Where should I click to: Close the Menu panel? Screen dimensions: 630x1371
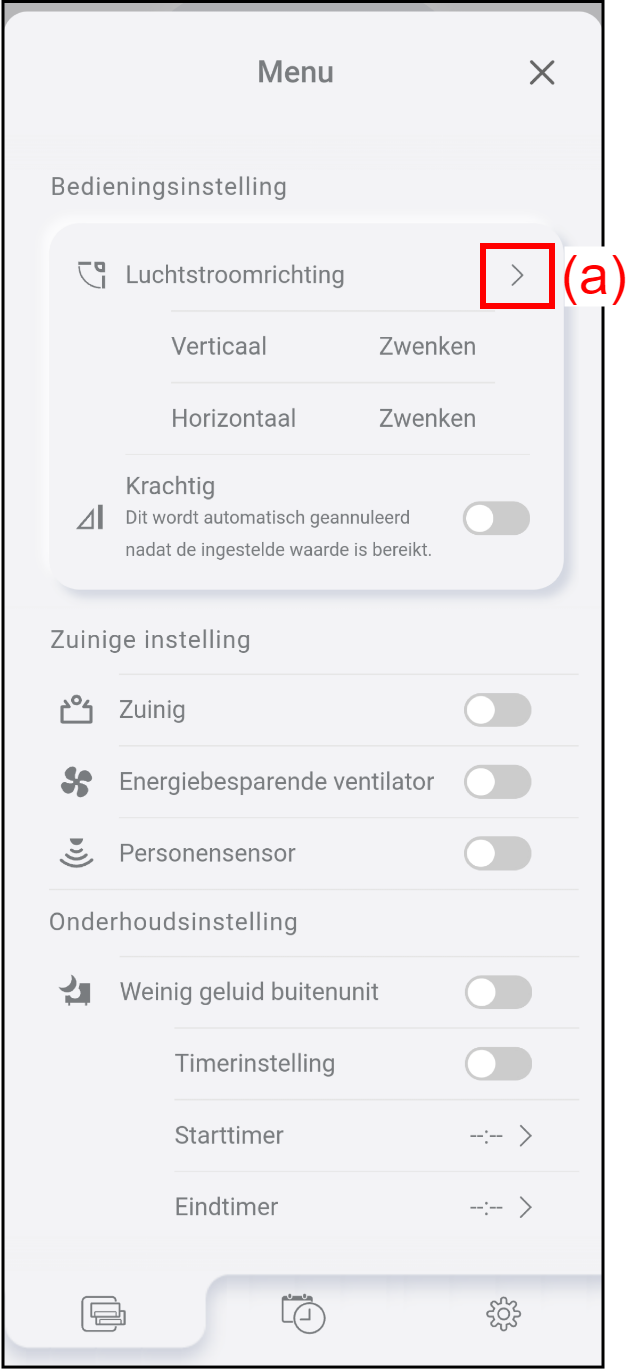[541, 72]
